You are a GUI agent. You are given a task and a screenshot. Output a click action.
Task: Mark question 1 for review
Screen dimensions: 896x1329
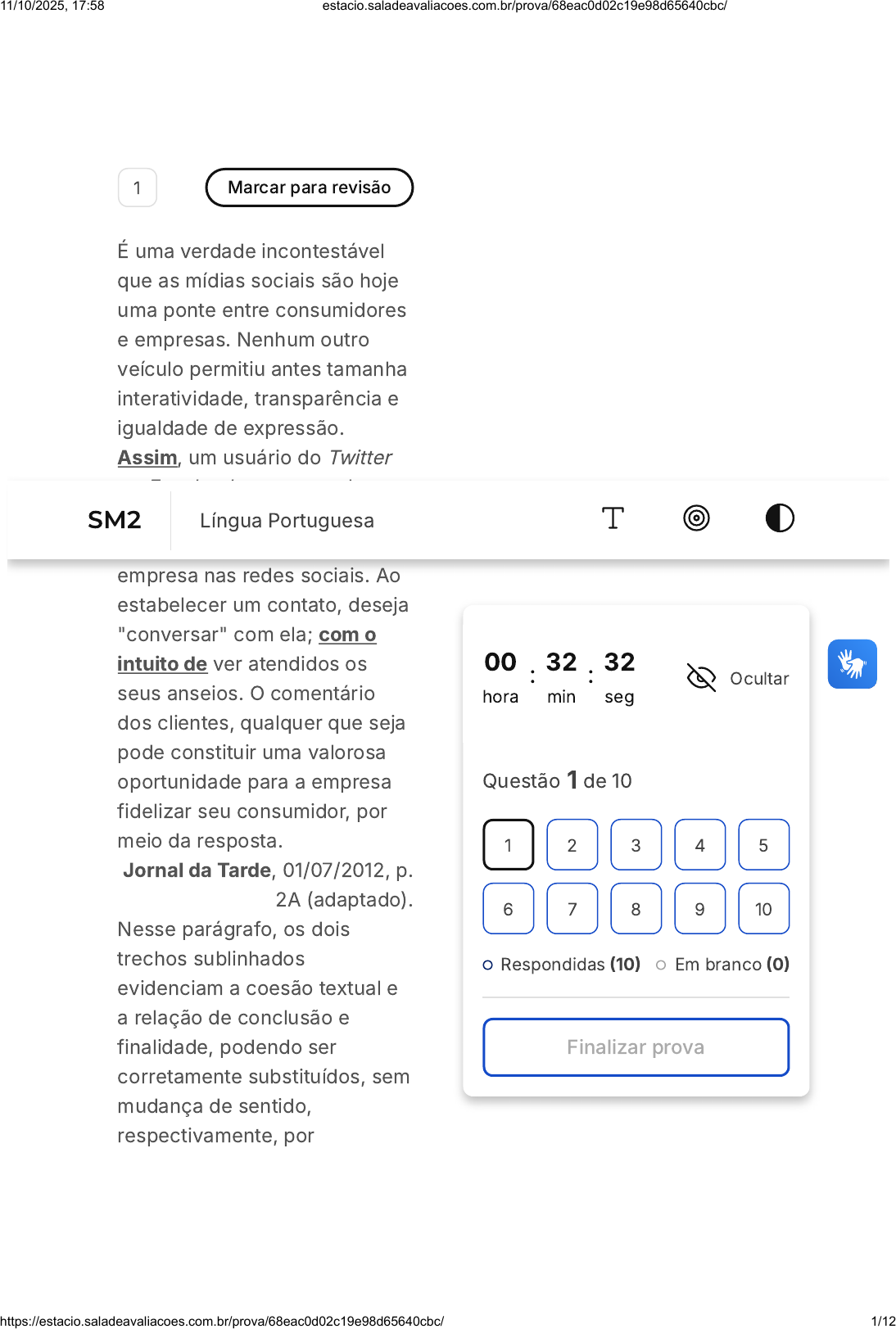click(309, 188)
